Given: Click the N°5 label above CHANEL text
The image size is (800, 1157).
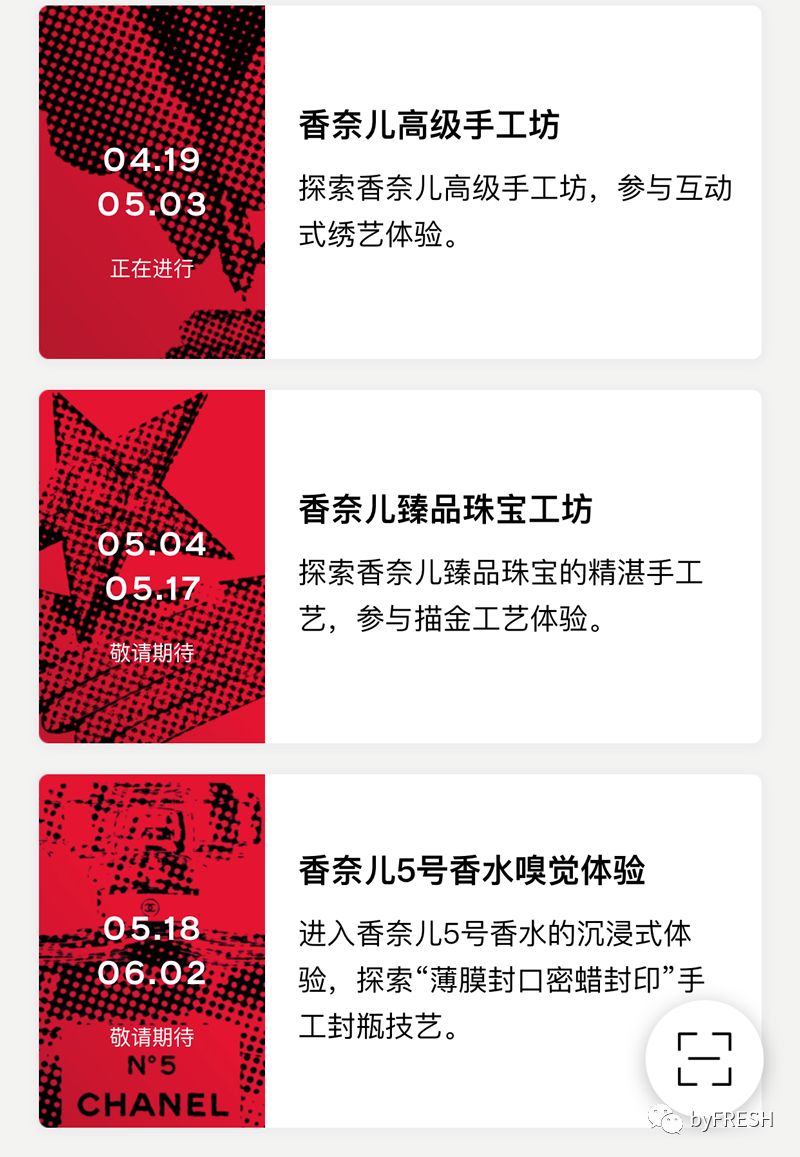Looking at the screenshot, I should [x=150, y=1067].
